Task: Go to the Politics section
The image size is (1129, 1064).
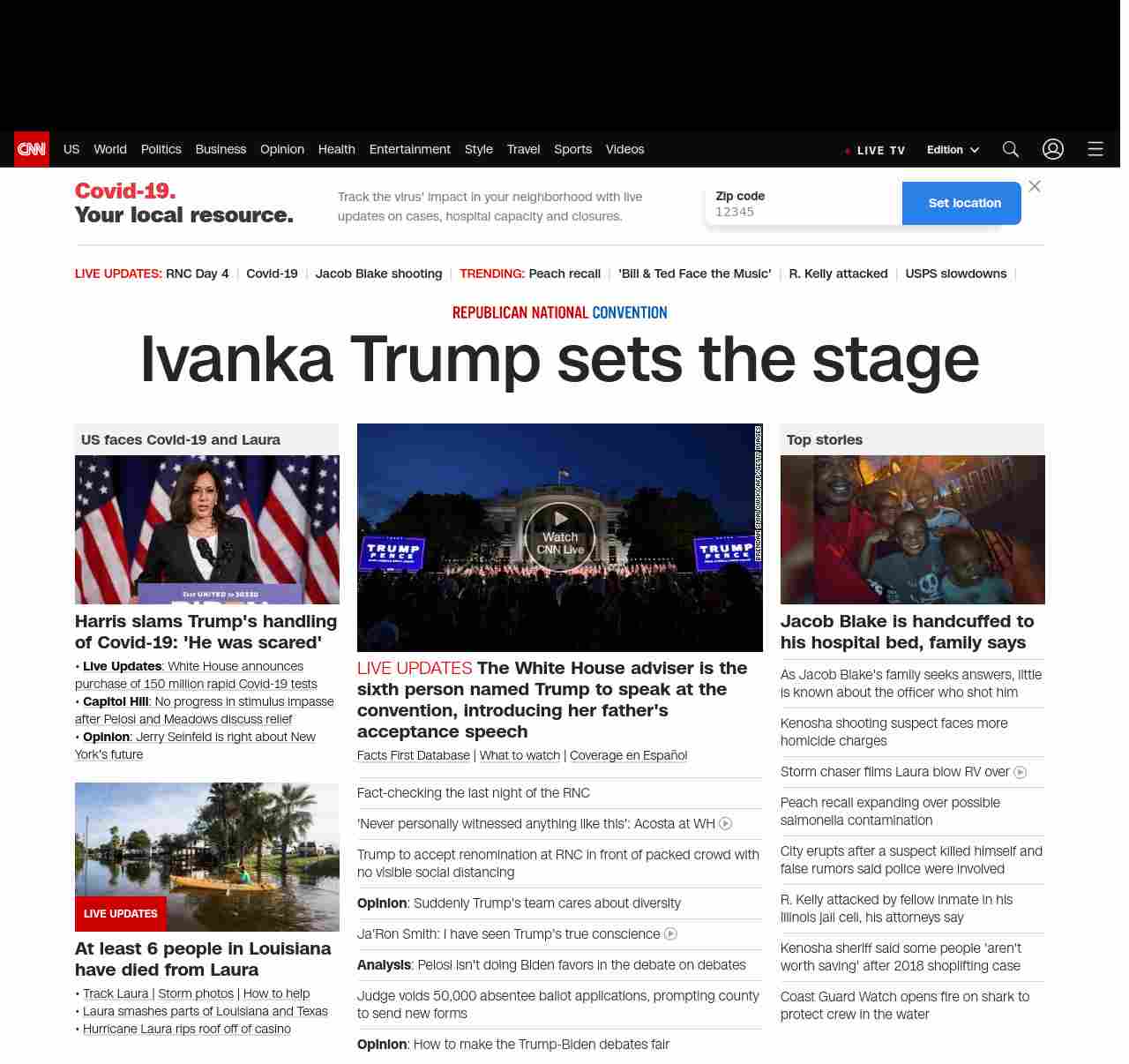Action: pyautogui.click(x=161, y=149)
